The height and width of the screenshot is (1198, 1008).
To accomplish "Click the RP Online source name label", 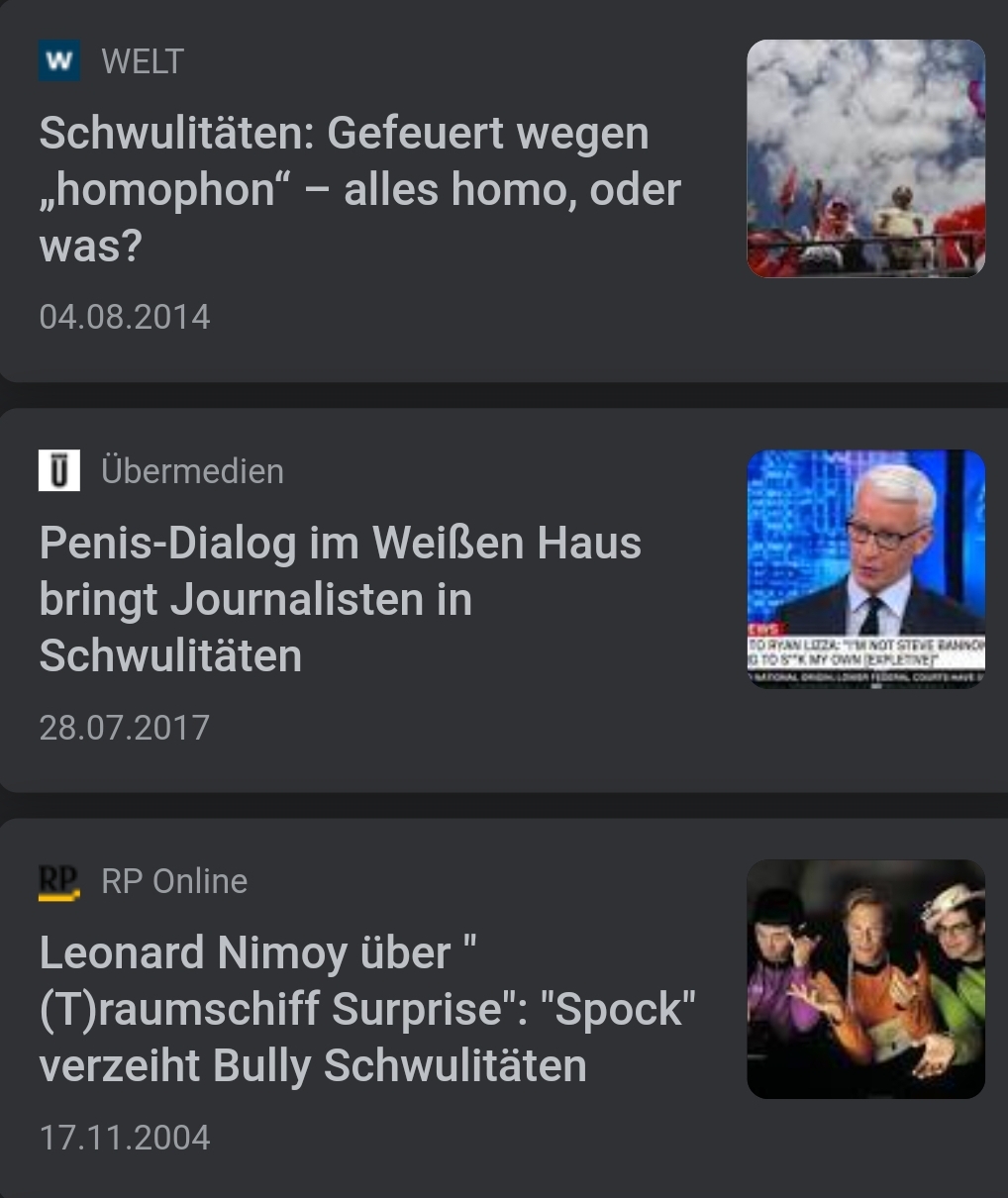I will [x=174, y=880].
